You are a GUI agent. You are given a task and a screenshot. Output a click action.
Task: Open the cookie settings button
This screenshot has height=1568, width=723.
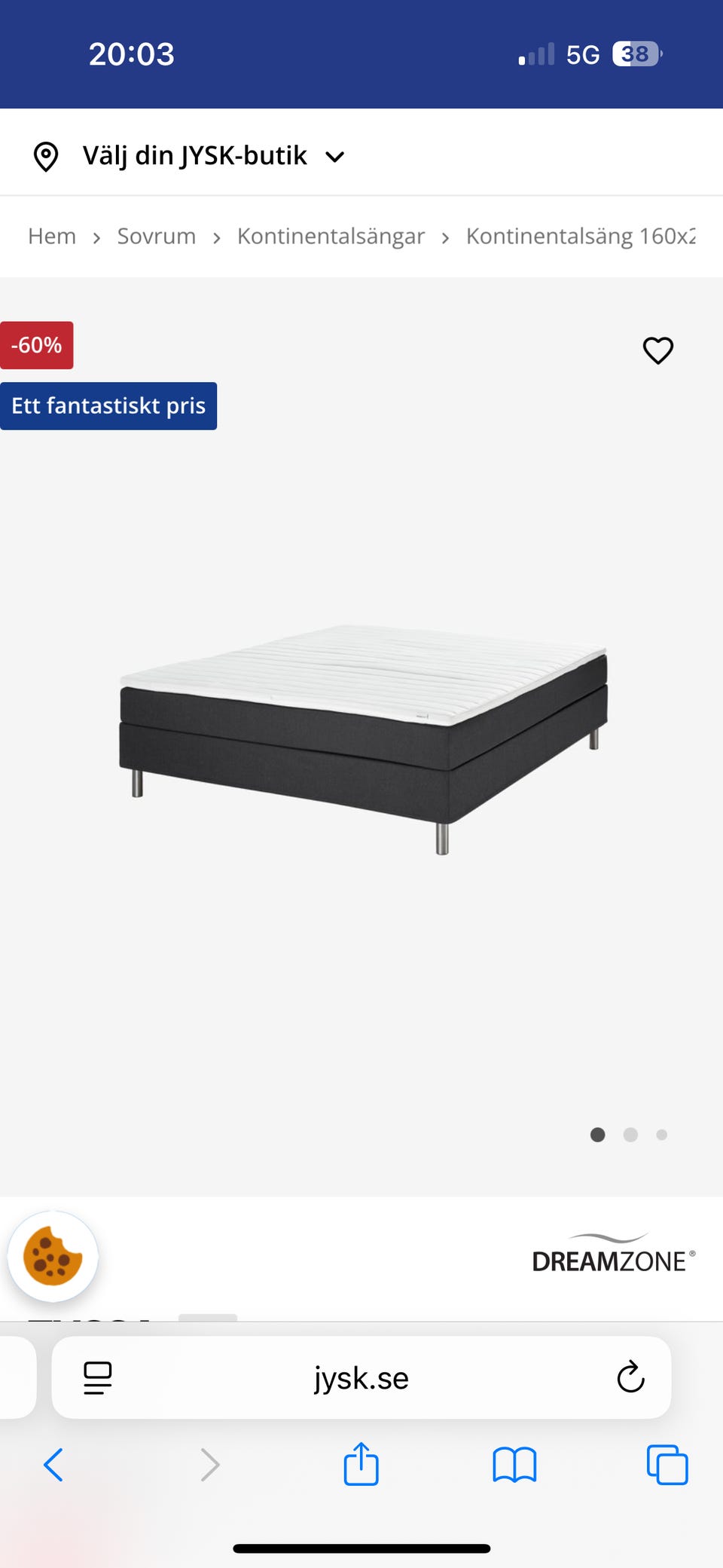pyautogui.click(x=53, y=1257)
